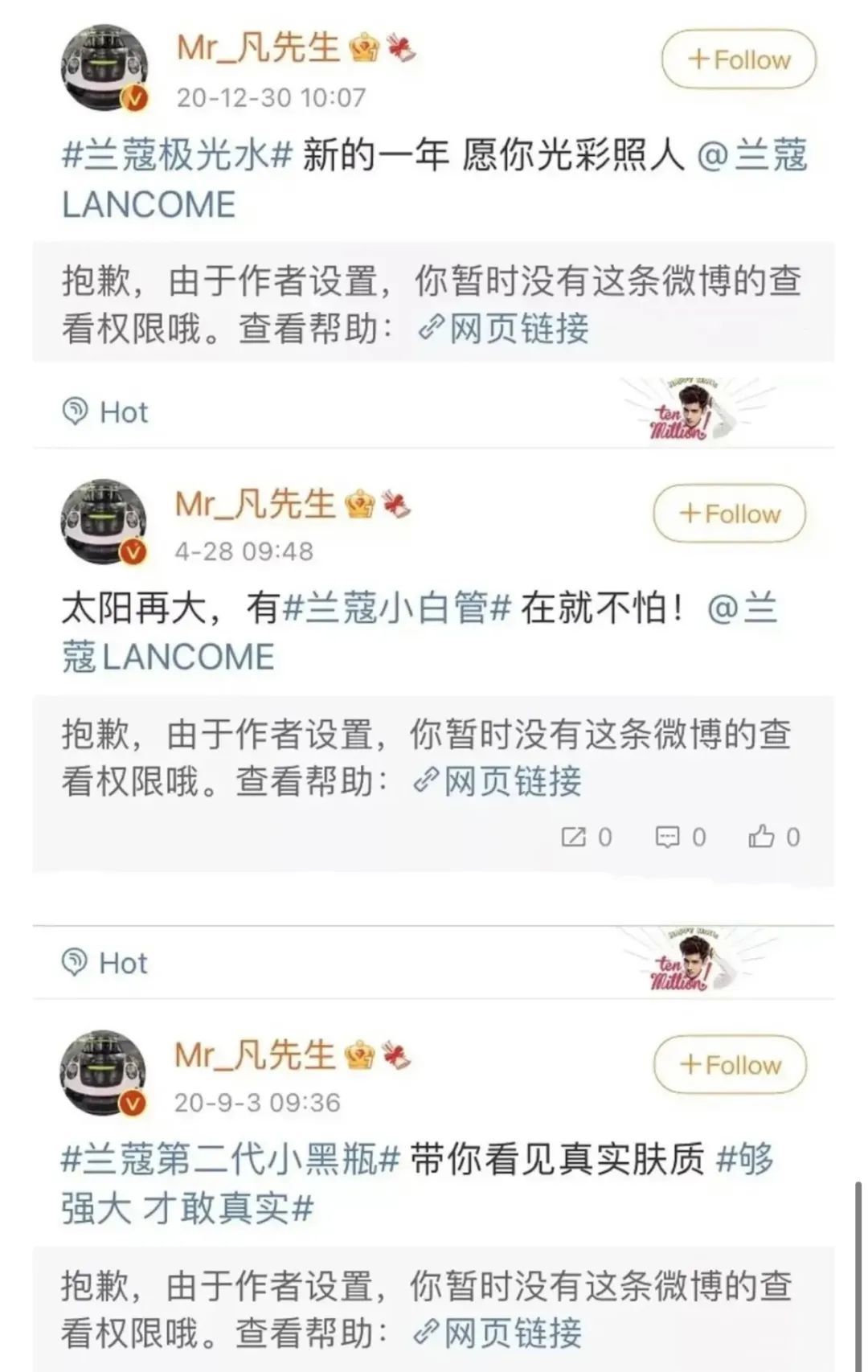Open the #兰蔻第二代小黑瓶# hashtag
The image size is (868, 1372).
pos(231,1159)
